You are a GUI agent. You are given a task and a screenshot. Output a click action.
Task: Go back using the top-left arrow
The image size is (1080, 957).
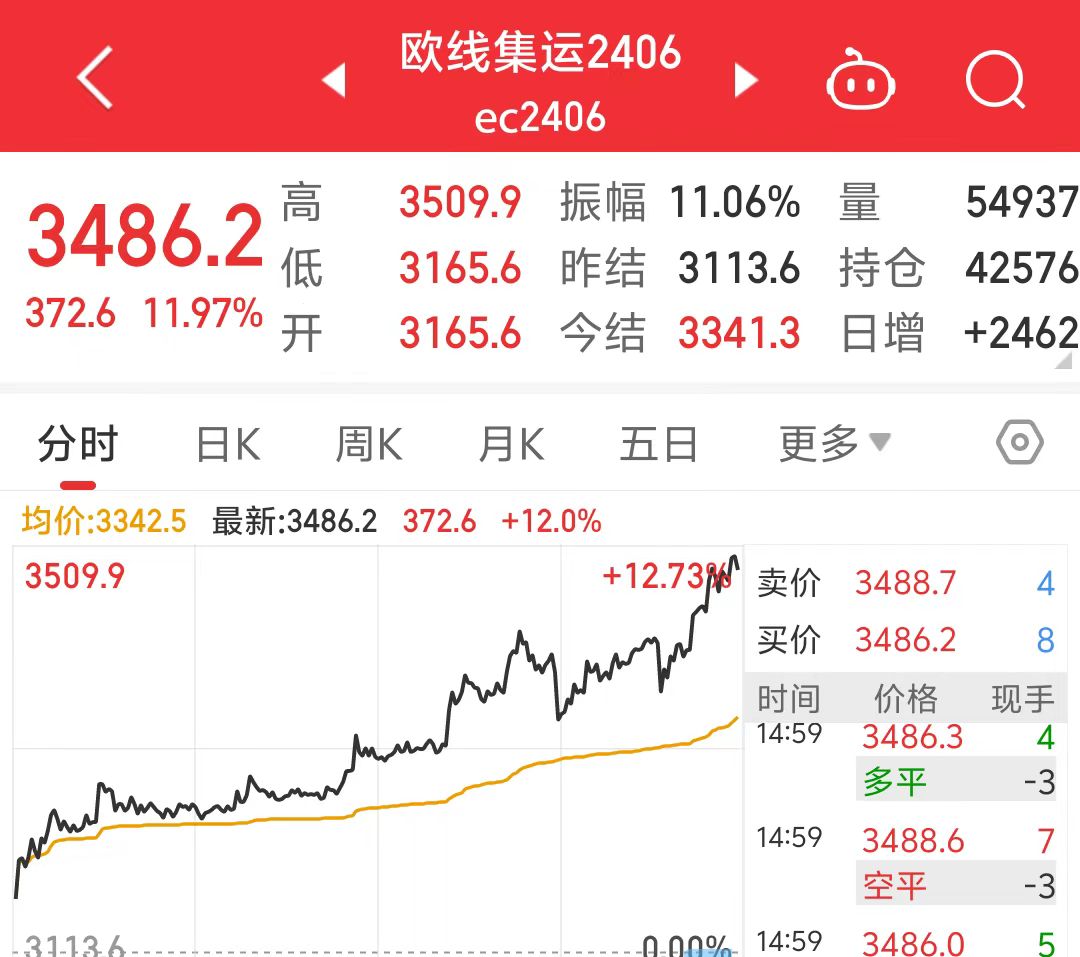(95, 78)
